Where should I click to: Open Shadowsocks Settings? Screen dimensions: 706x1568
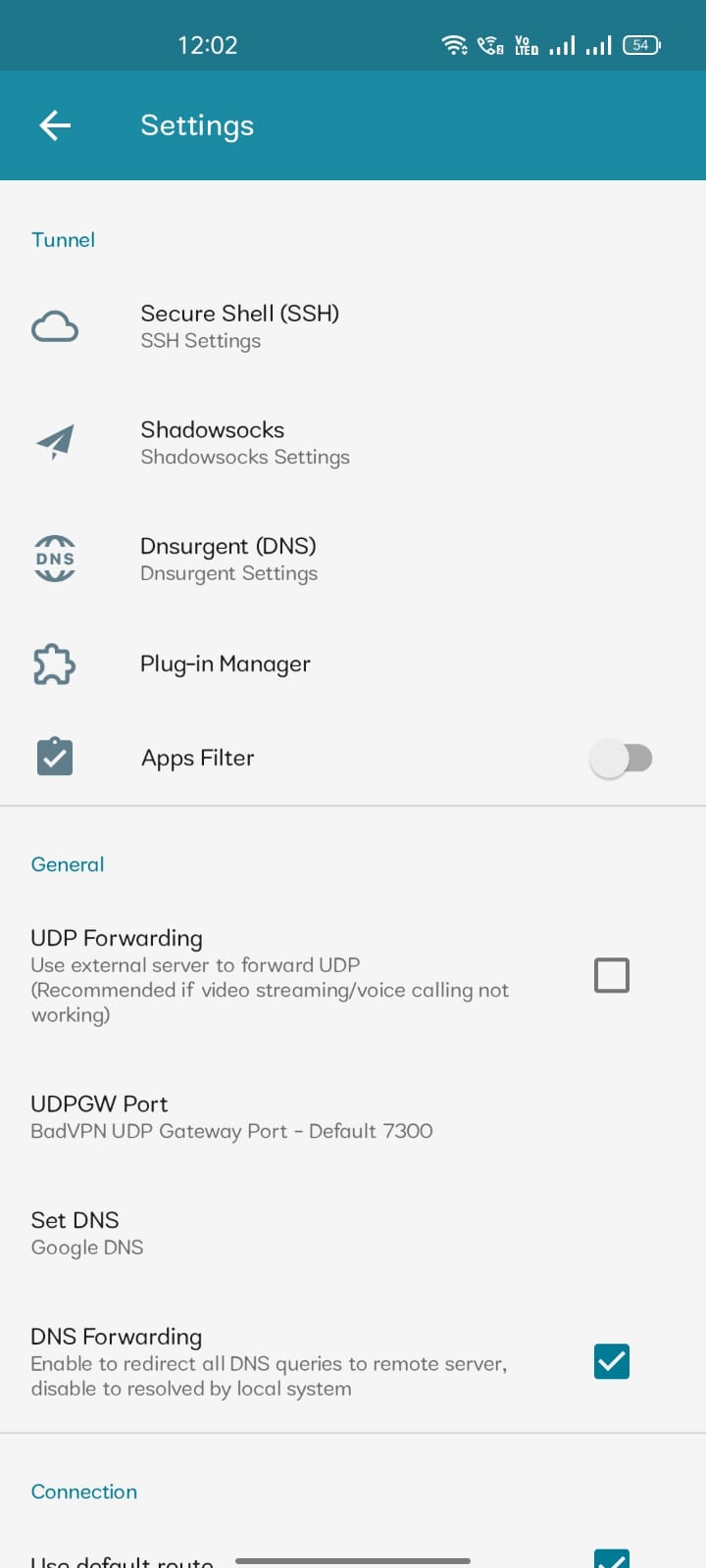(x=294, y=441)
